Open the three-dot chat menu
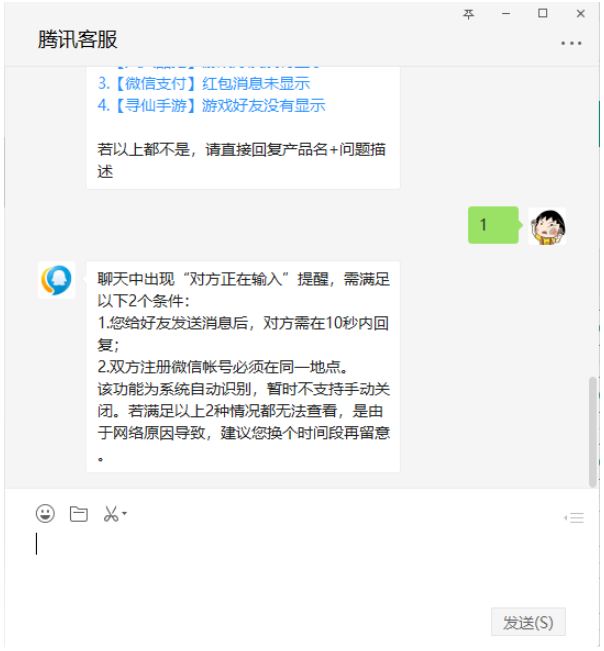Viewport: 604px width, 651px height. [x=571, y=43]
